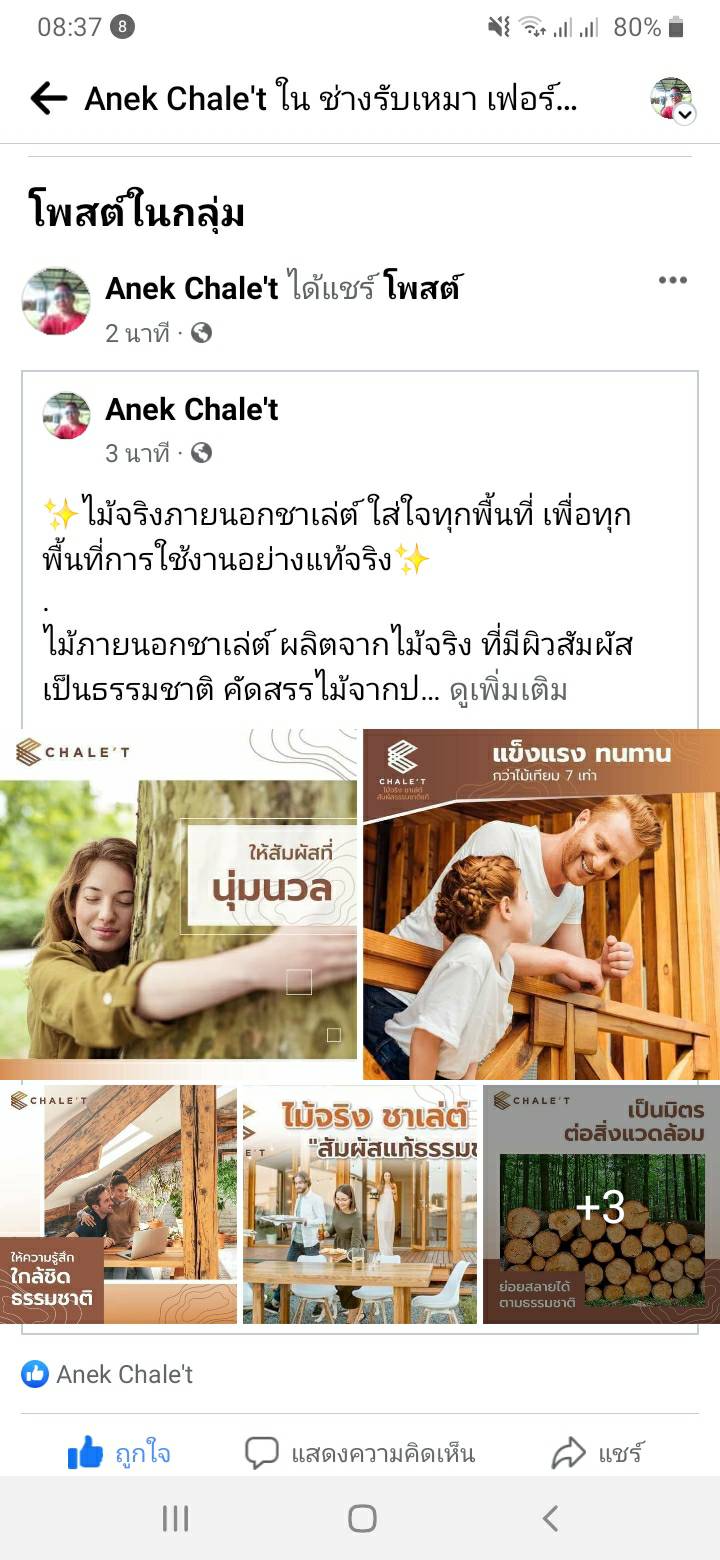The image size is (720, 1560).
Task: See who liked: Anek Chale't reaction
Action: 108,1374
